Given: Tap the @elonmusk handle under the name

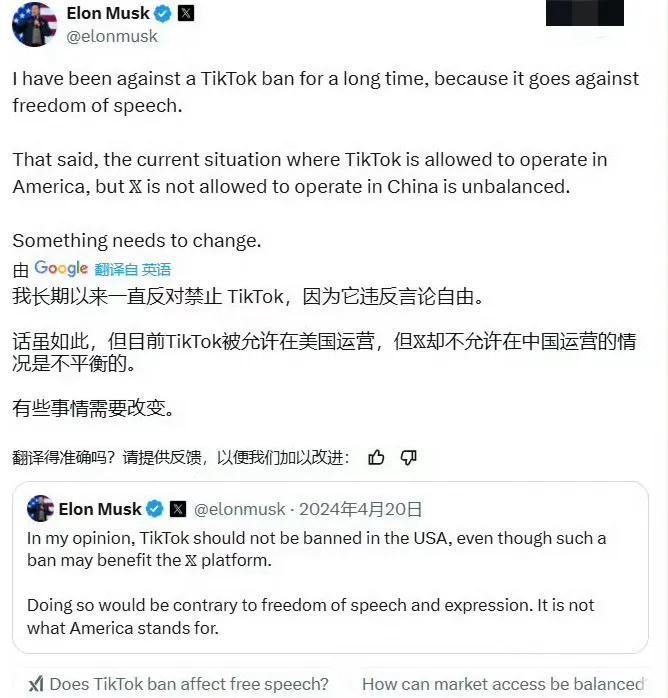Looking at the screenshot, I should tap(112, 37).
